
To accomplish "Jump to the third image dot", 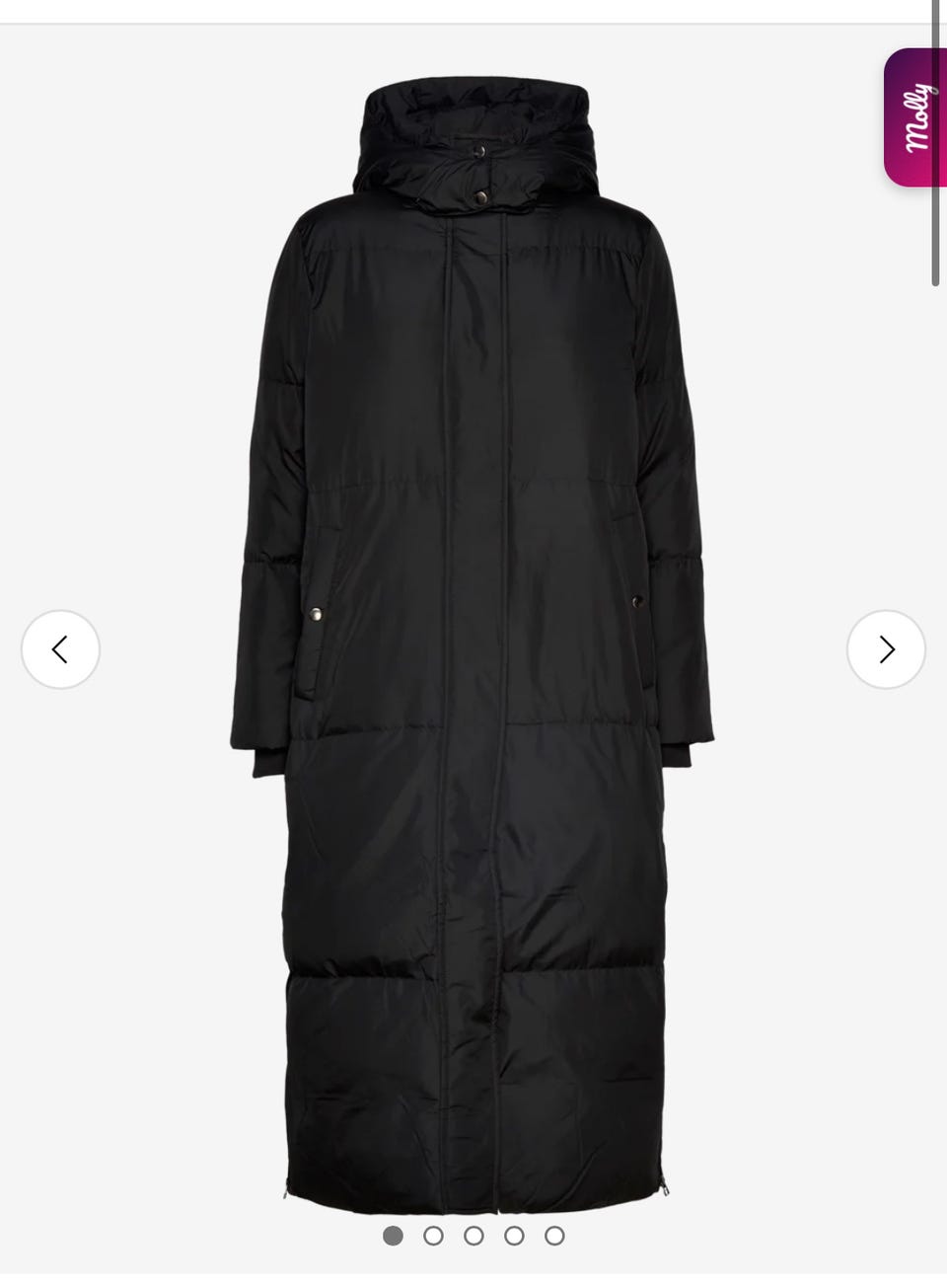I will click(x=473, y=1236).
